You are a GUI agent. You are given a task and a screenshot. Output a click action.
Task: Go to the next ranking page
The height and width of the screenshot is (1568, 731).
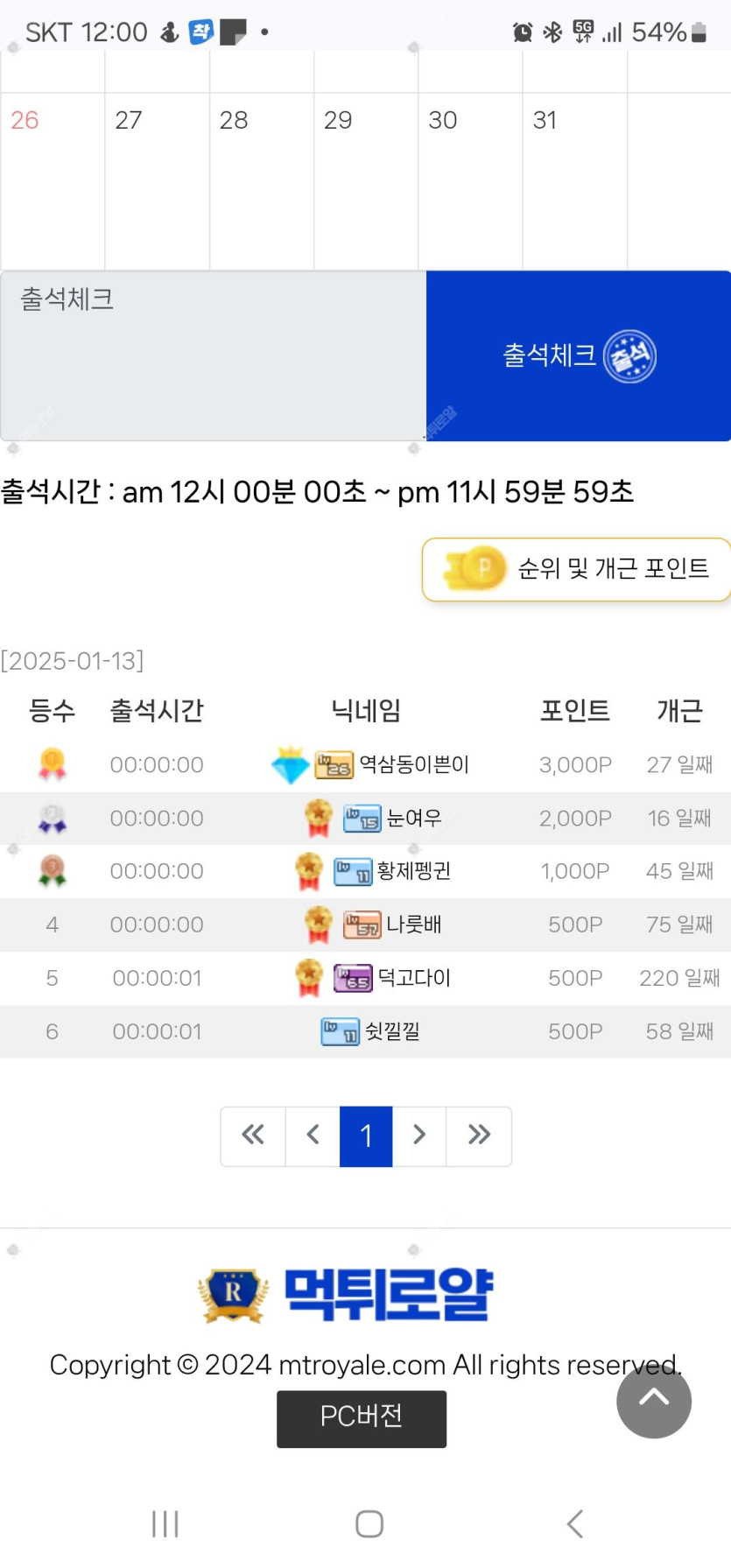click(x=419, y=1136)
